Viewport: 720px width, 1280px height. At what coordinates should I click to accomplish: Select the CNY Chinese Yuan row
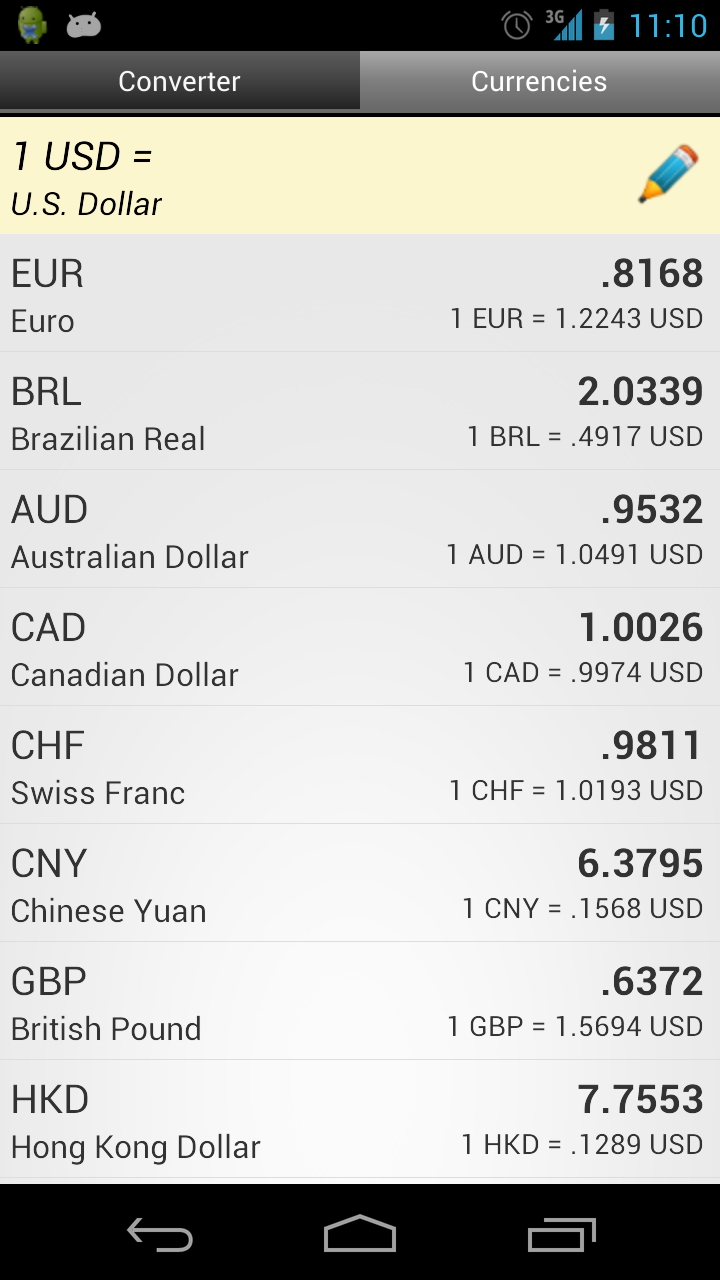pyautogui.click(x=360, y=883)
